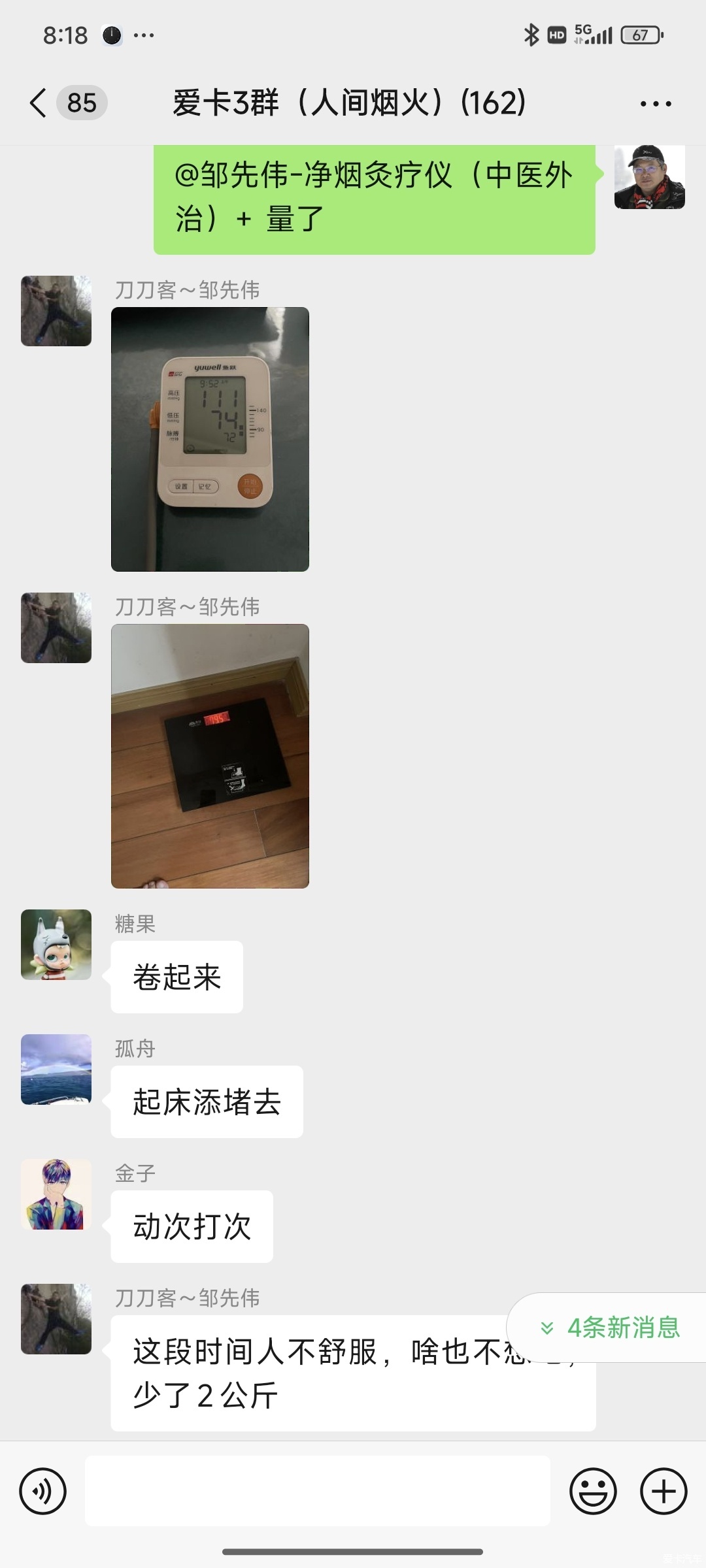
Task: Open 刀刀客～邹先伟's avatar above the scale photo
Action: (x=56, y=628)
